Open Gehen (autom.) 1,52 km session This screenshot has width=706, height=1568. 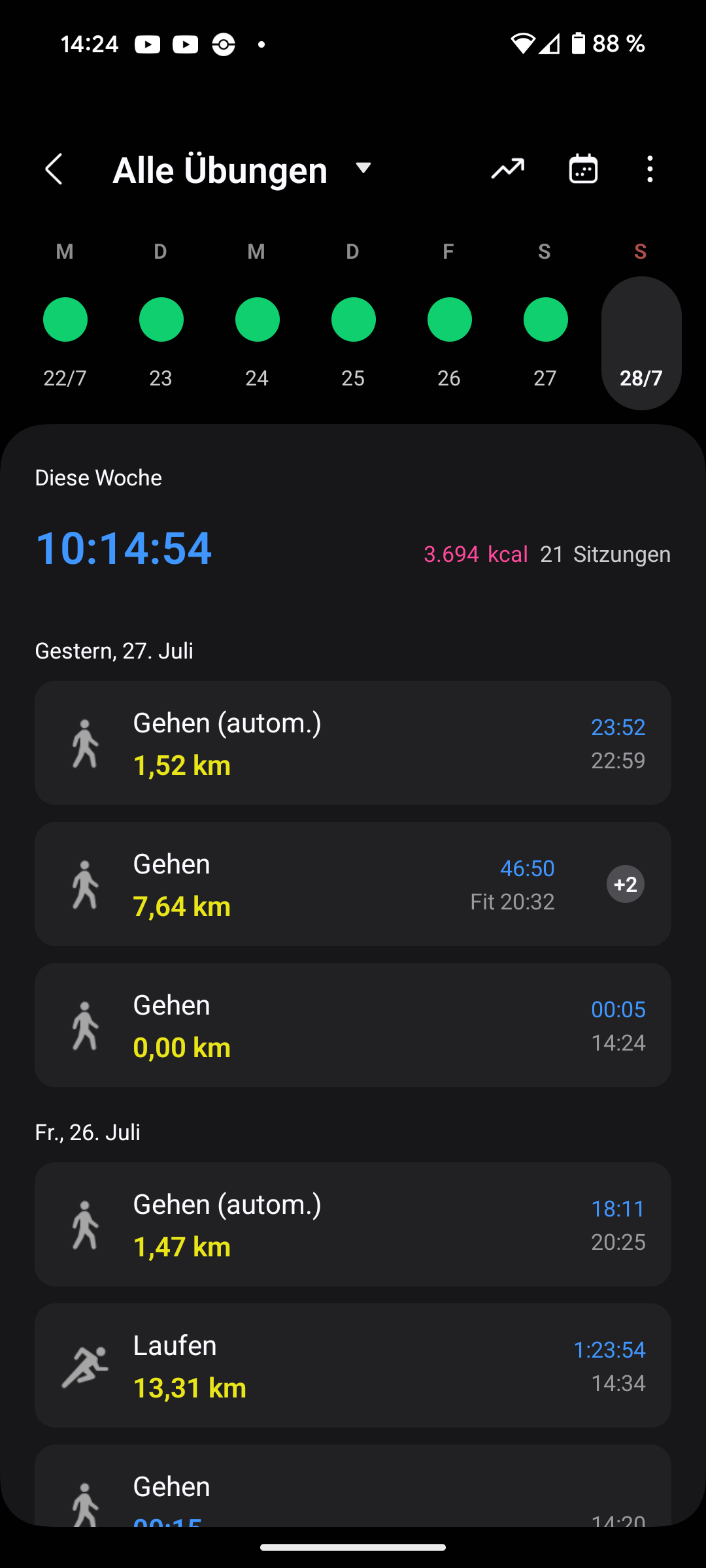click(353, 743)
